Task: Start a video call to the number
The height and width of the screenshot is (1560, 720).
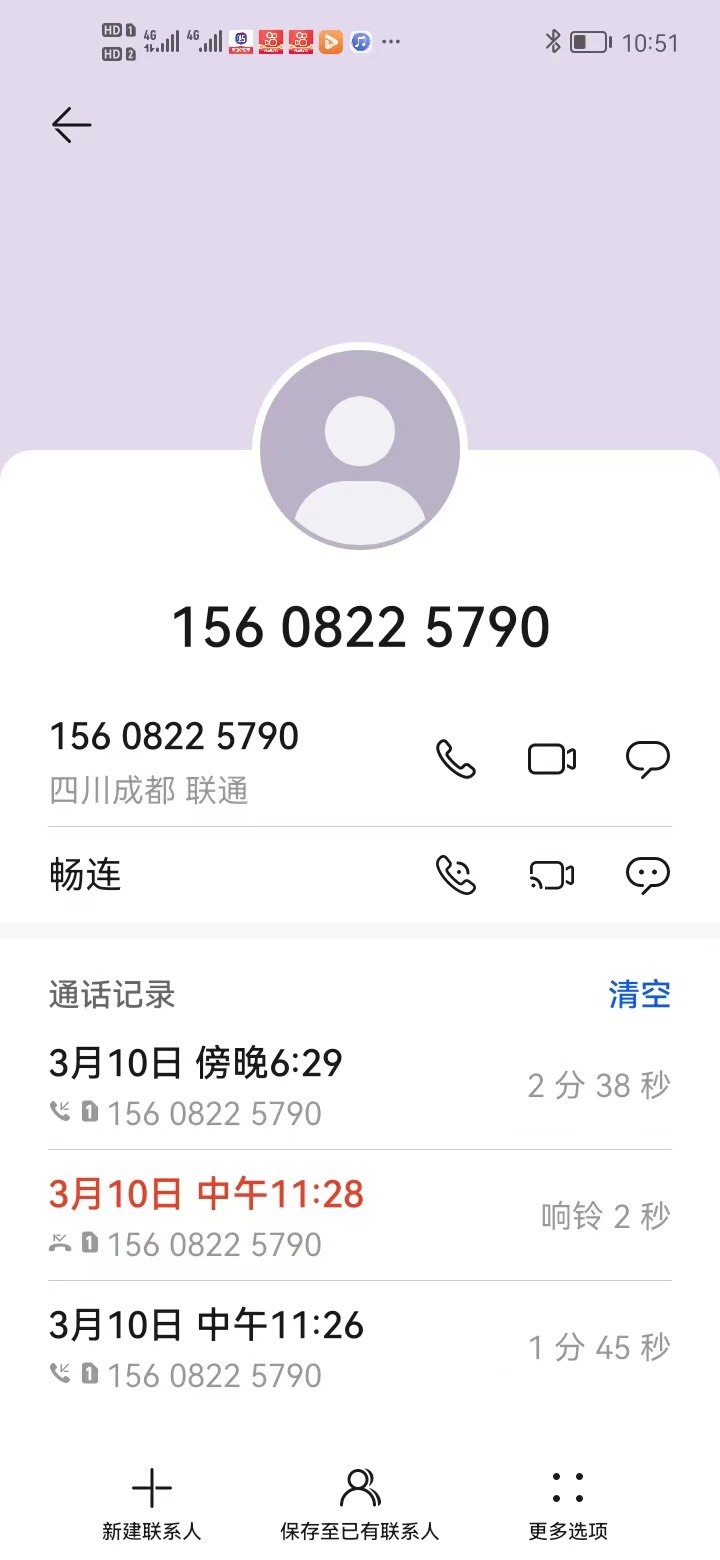Action: (x=552, y=760)
